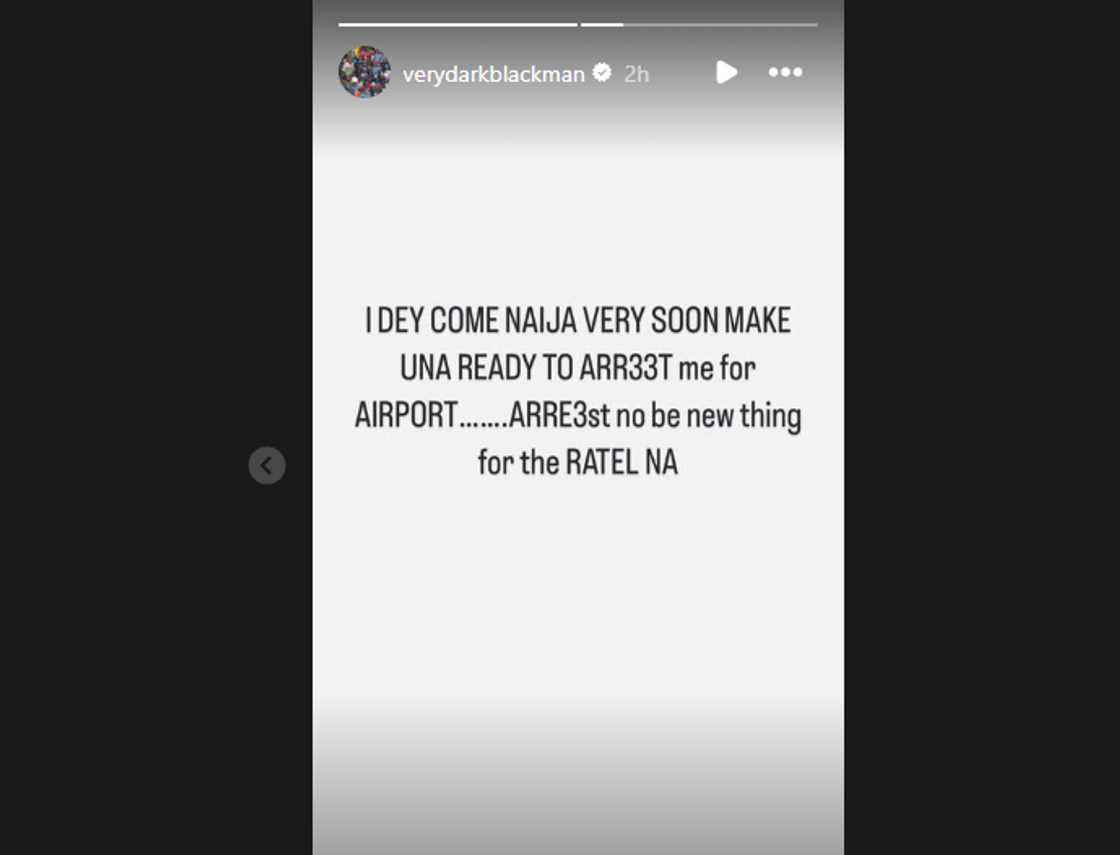
Task: Resume story playback
Action: (x=727, y=72)
